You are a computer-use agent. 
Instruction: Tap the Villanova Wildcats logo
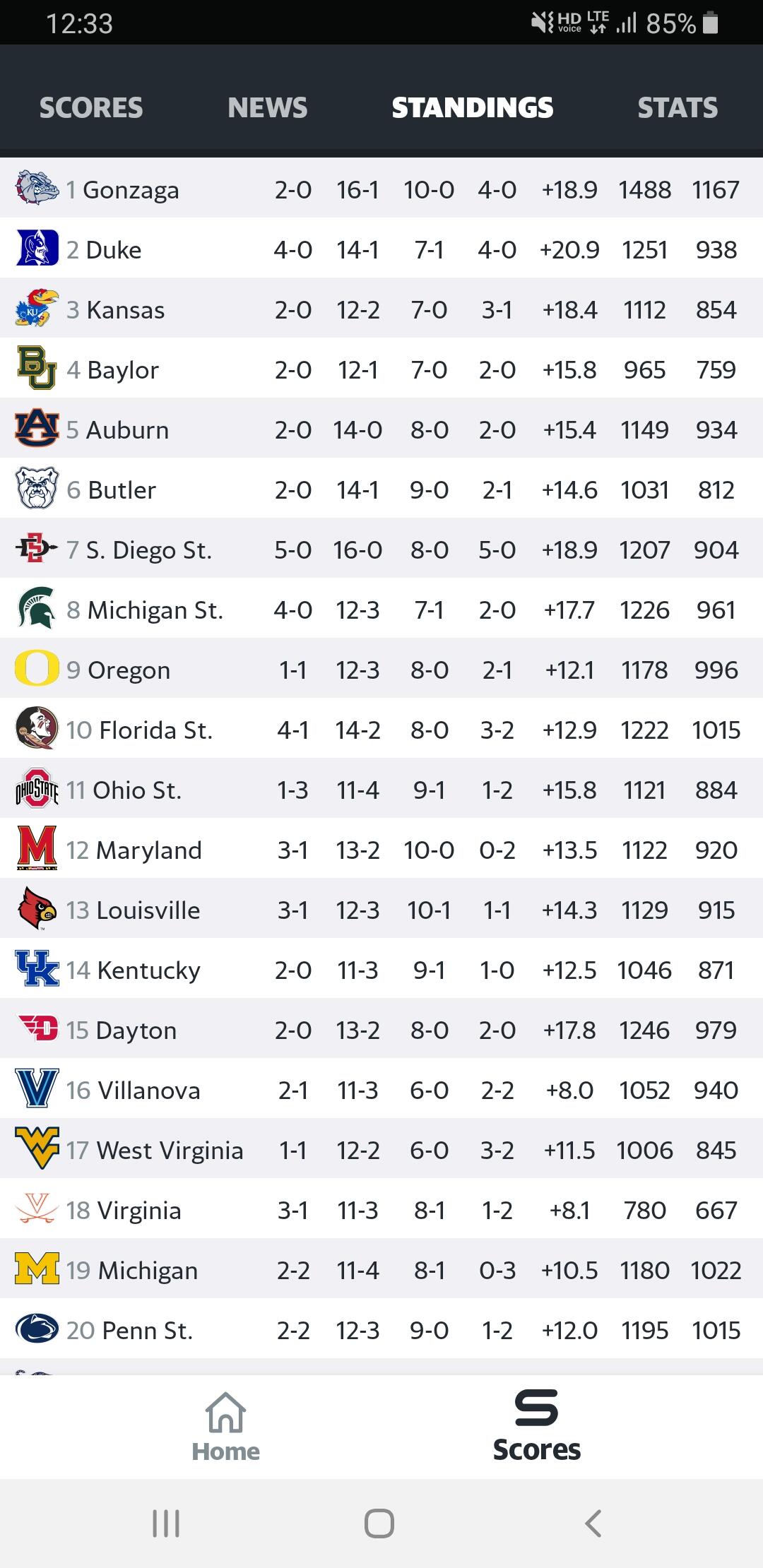tap(34, 1090)
